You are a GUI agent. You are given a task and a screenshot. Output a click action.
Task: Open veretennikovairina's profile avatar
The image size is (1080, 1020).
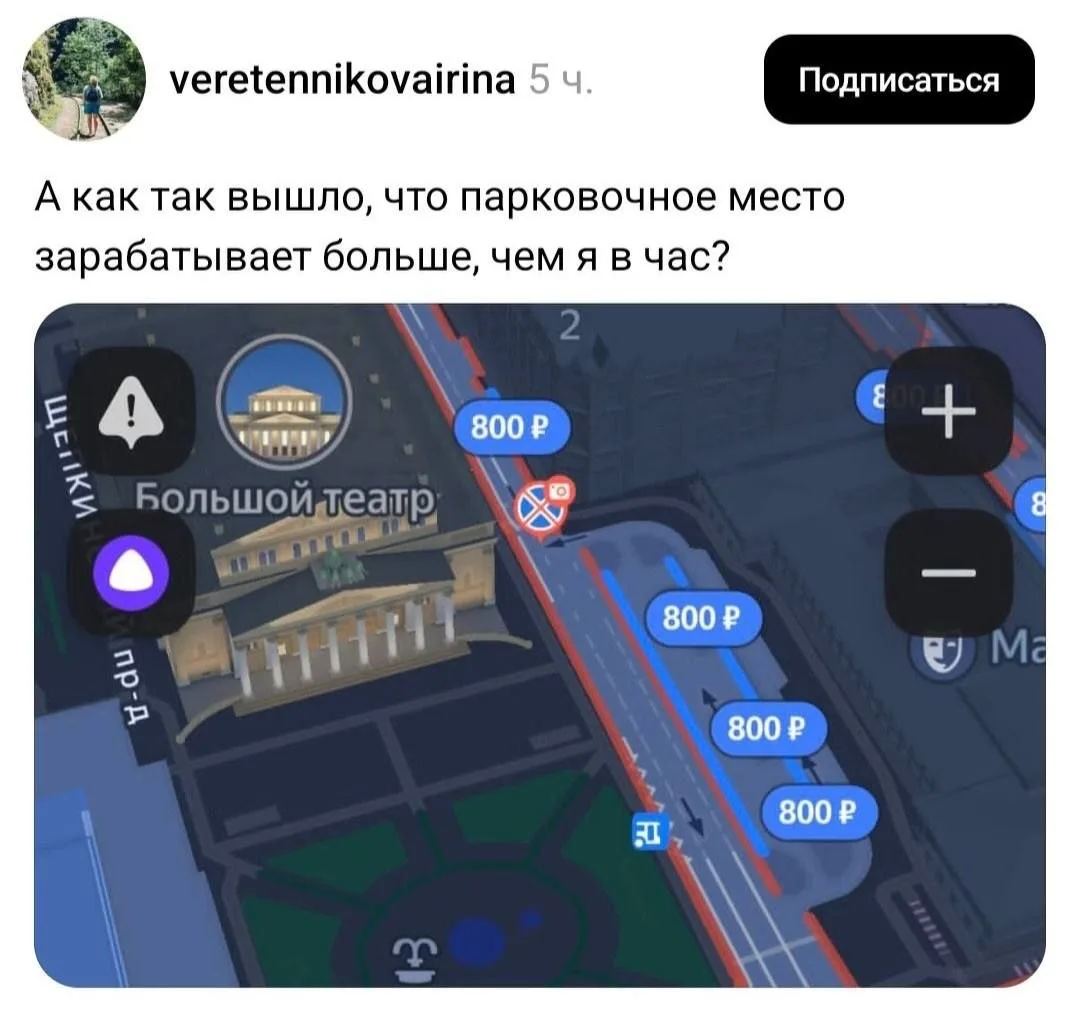(84, 80)
